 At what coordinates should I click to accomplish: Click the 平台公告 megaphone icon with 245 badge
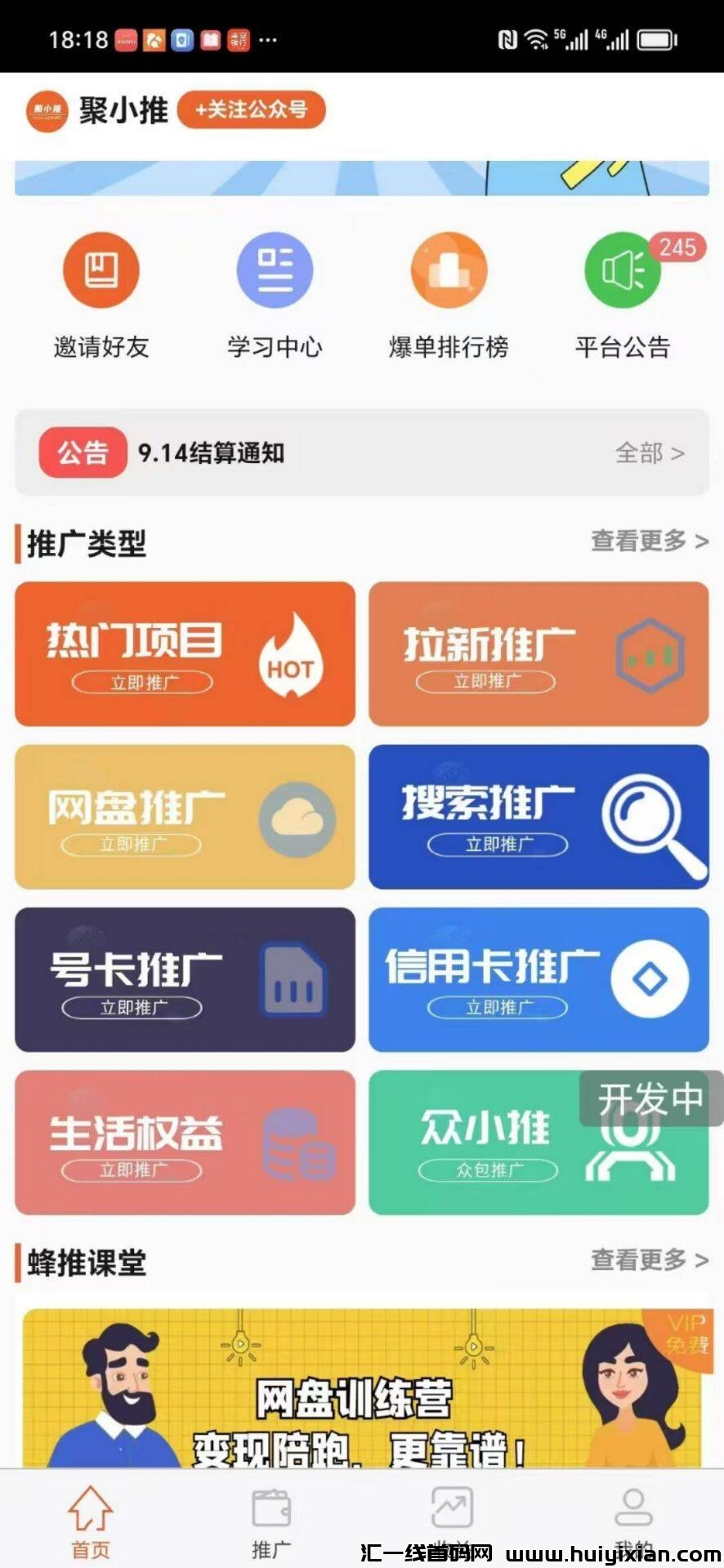621,269
